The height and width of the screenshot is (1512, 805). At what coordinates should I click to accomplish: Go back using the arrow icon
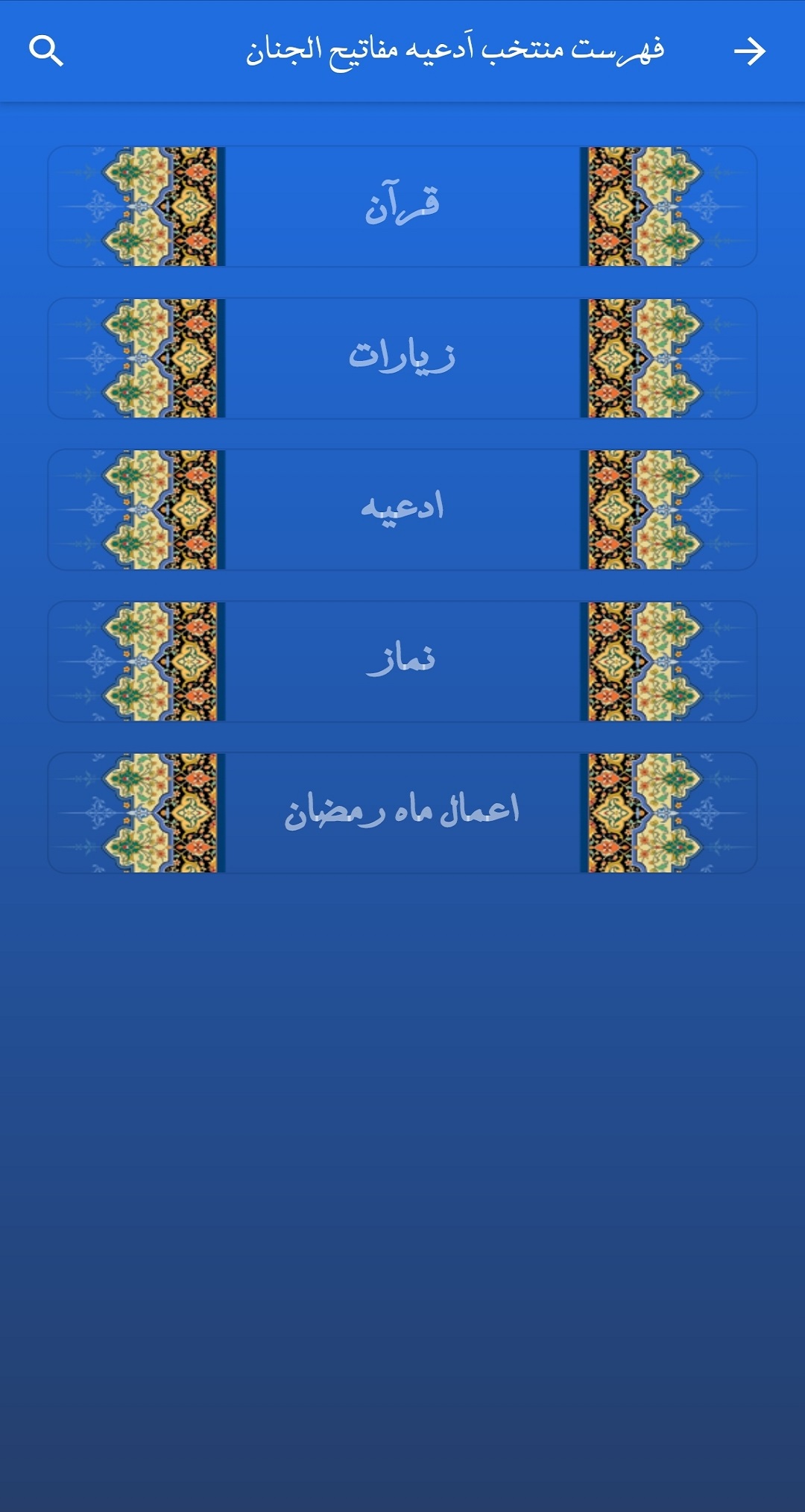[749, 51]
